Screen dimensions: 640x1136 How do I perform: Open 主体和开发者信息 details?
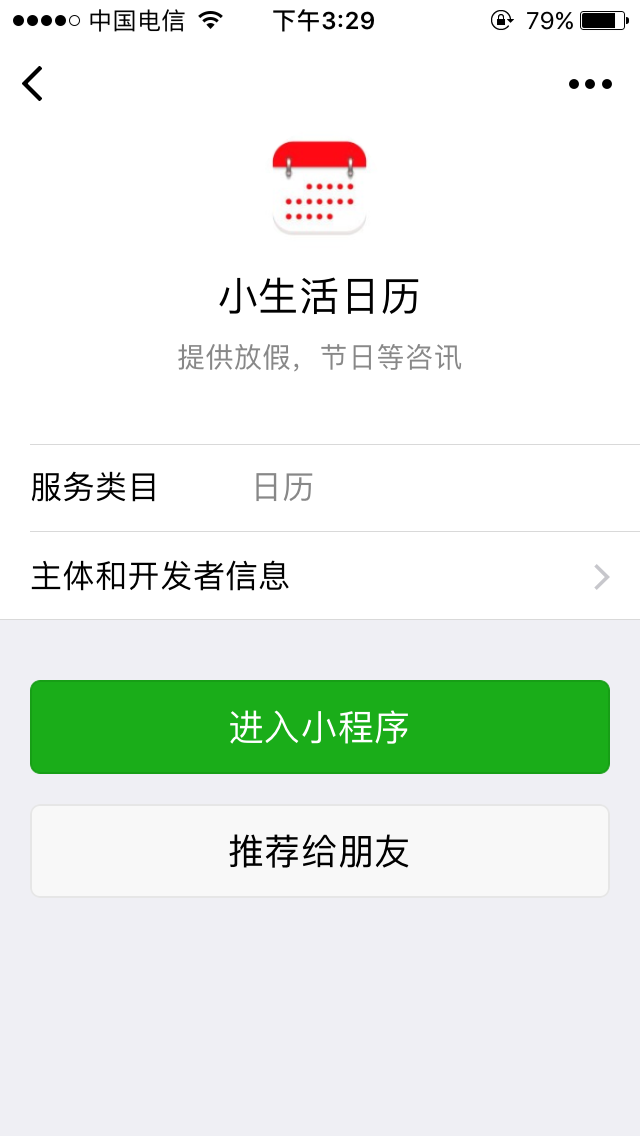[x=320, y=576]
